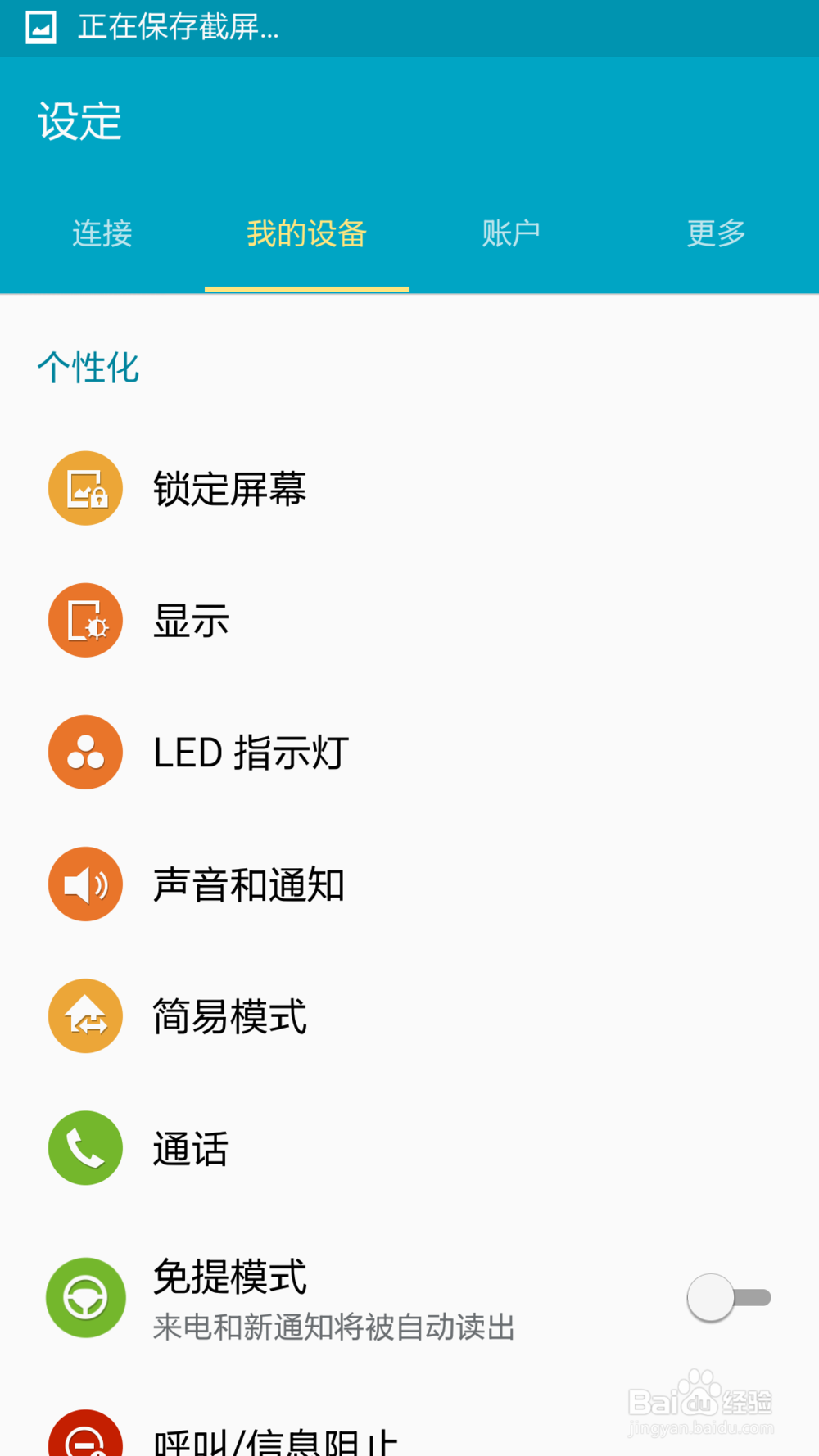
Task: Open the 账户 tab
Action: pyautogui.click(x=512, y=233)
